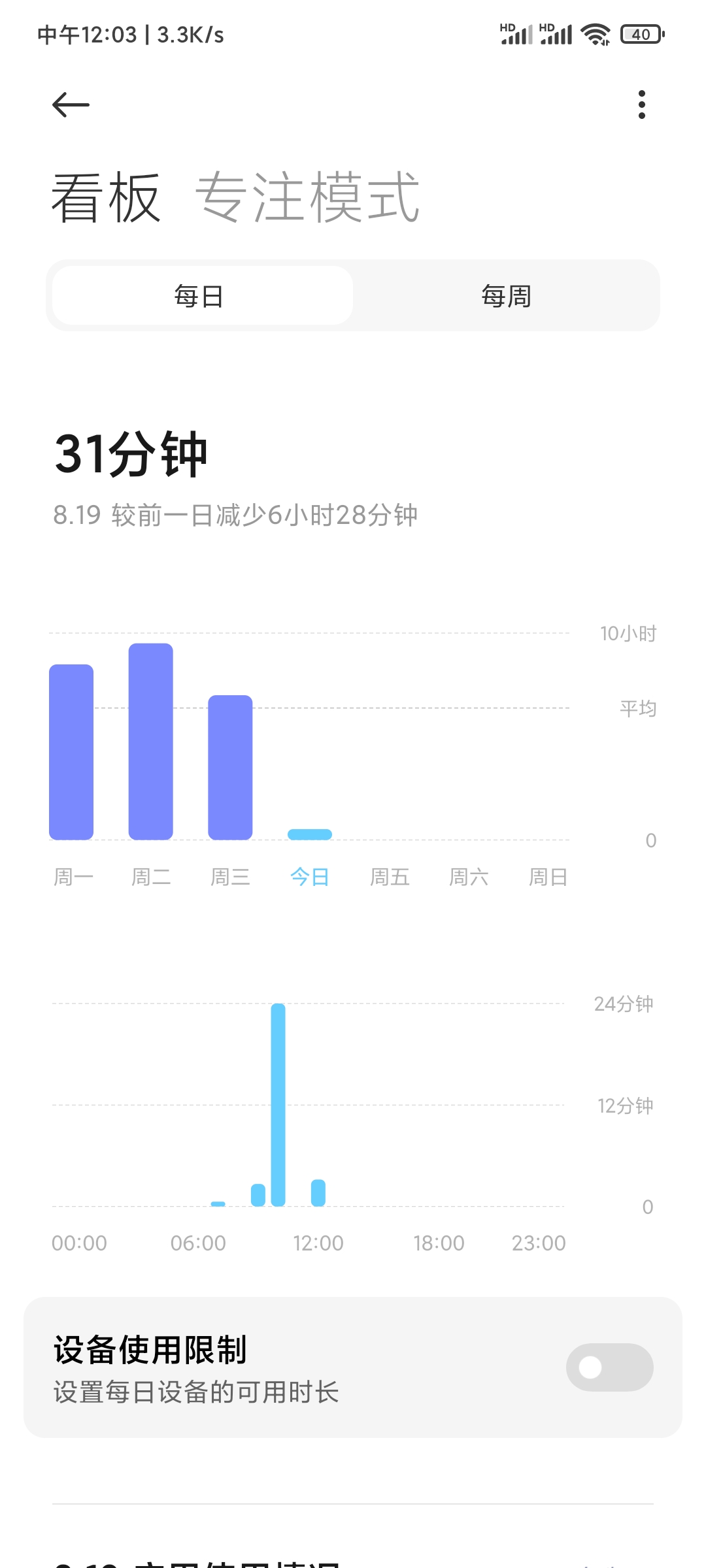Select the 周二 usage bar

point(151,742)
